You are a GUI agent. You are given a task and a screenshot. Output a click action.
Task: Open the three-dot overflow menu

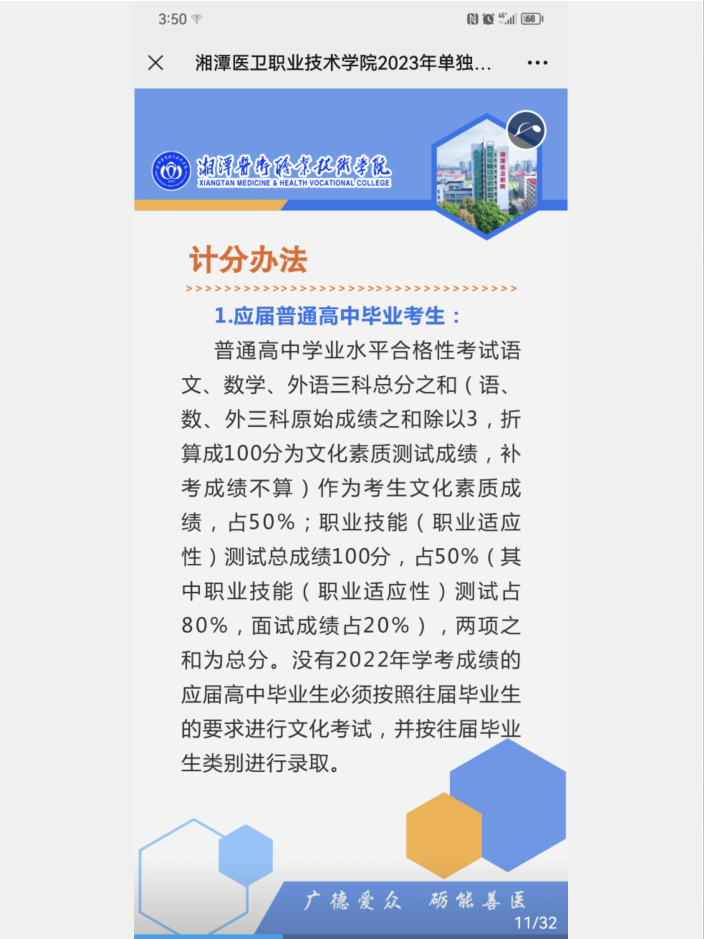[x=537, y=63]
